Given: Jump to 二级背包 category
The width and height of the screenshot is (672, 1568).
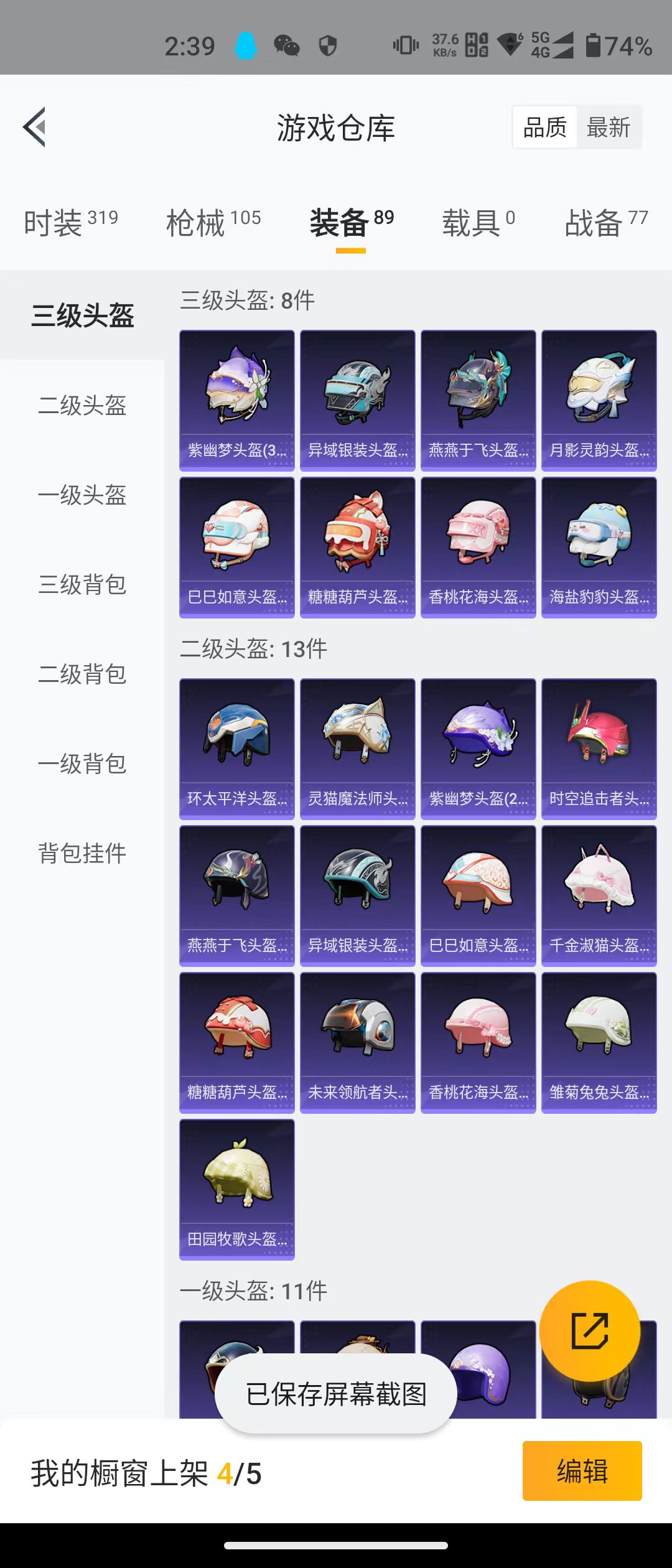Looking at the screenshot, I should pos(82,674).
